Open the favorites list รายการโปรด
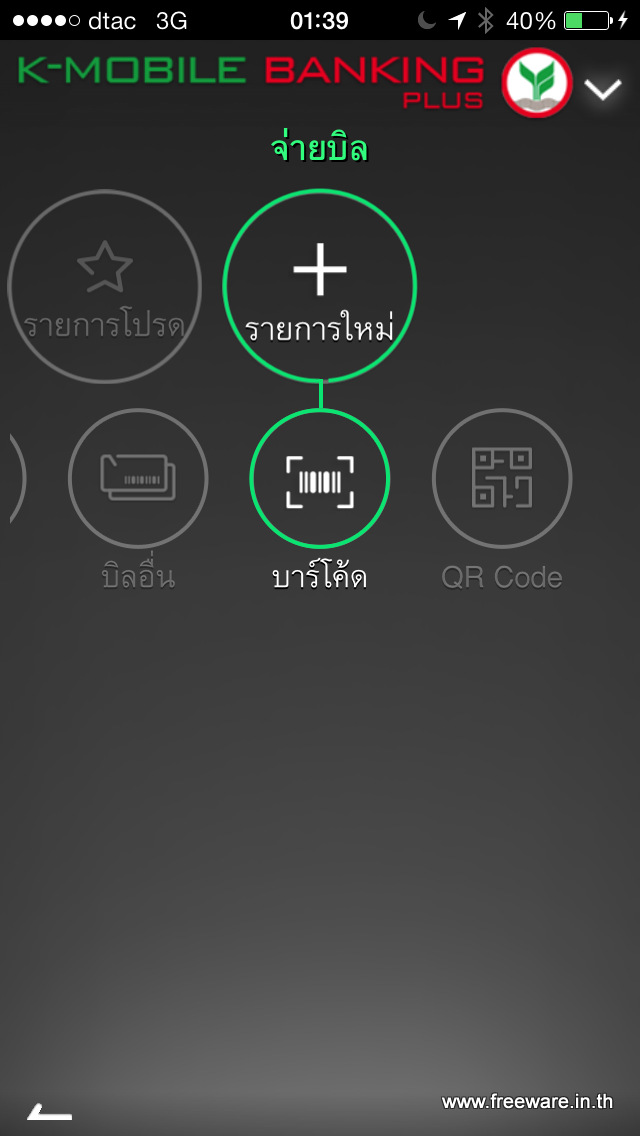The height and width of the screenshot is (1136, 640). [104, 286]
